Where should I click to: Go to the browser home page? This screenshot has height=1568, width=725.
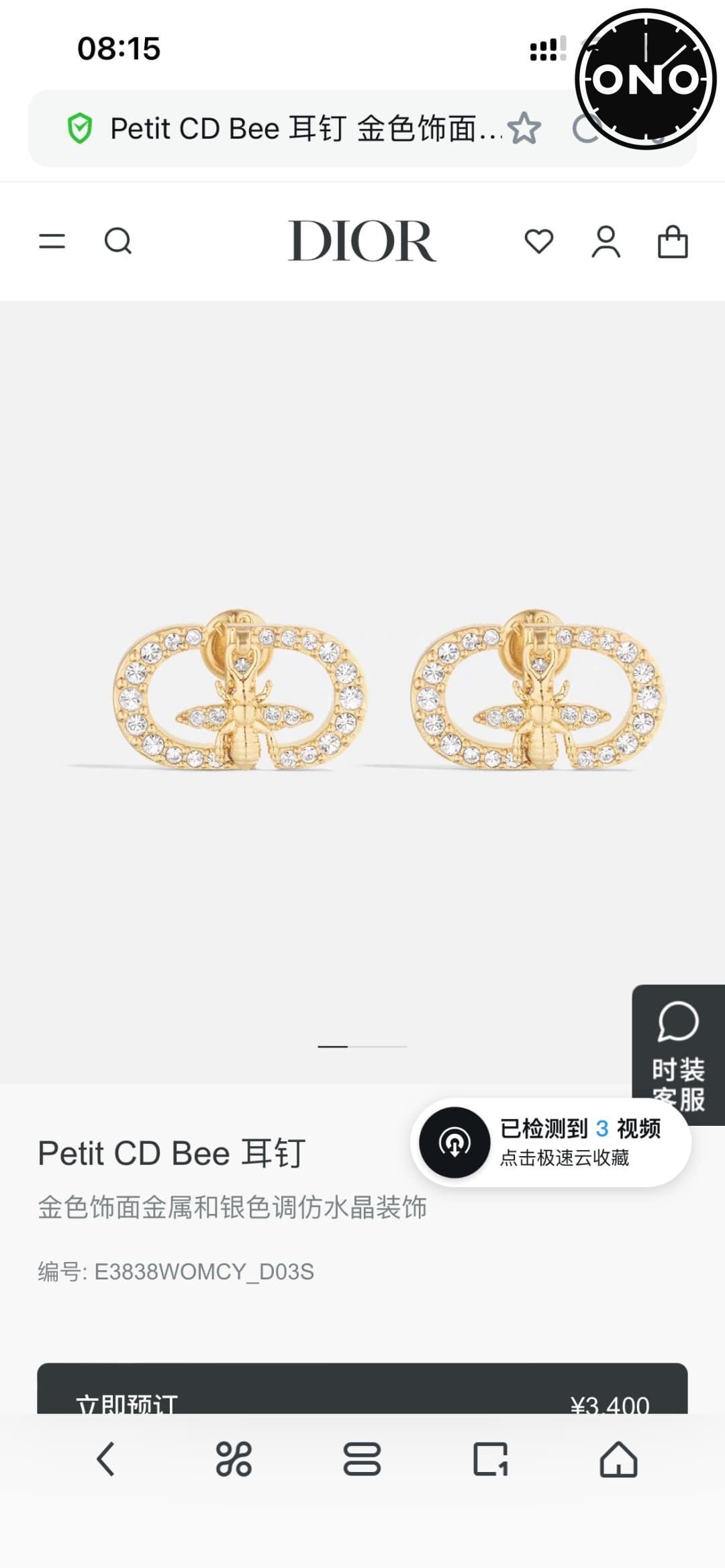tap(618, 1460)
